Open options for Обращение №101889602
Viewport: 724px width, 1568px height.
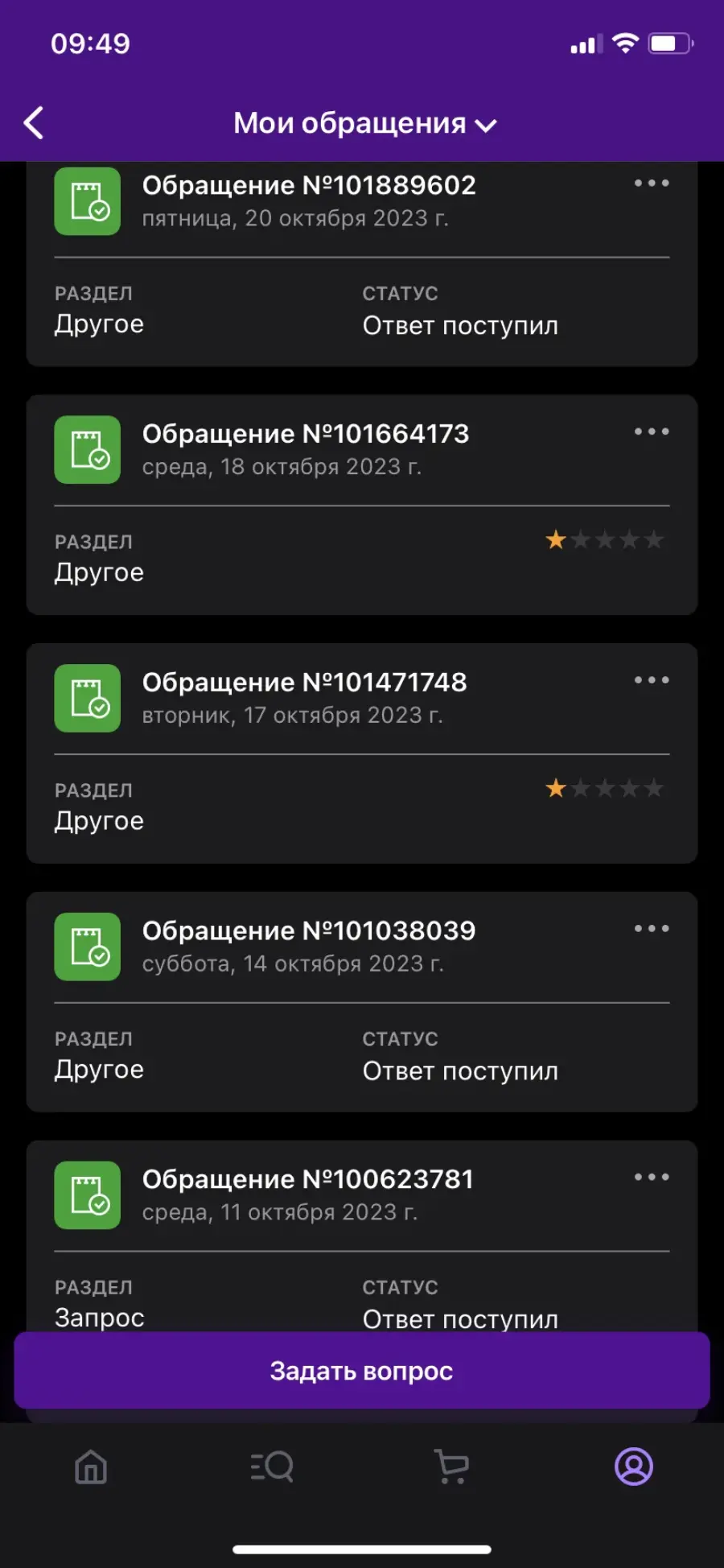[x=651, y=184]
